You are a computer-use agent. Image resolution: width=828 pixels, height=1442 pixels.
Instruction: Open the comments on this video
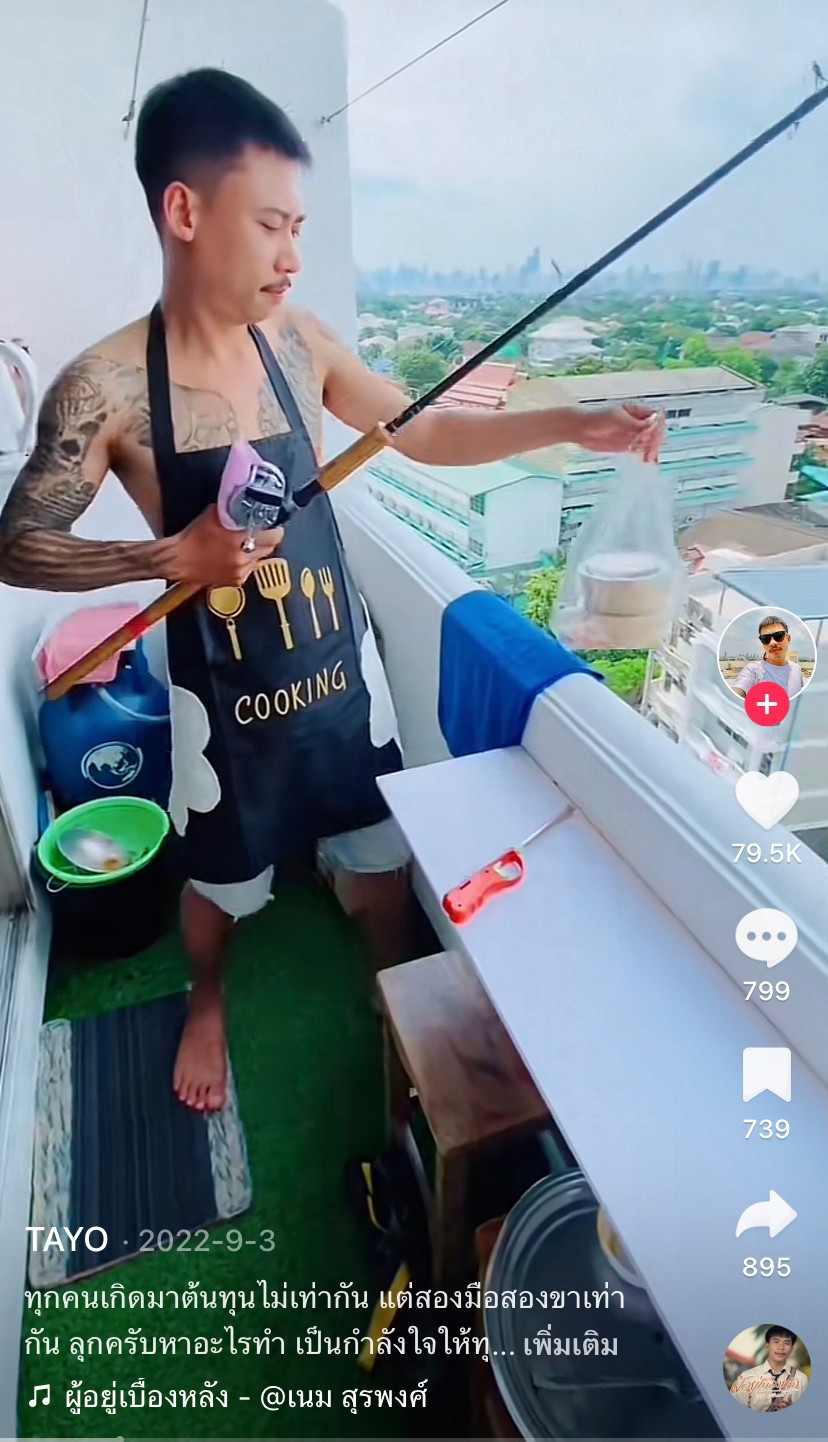766,937
